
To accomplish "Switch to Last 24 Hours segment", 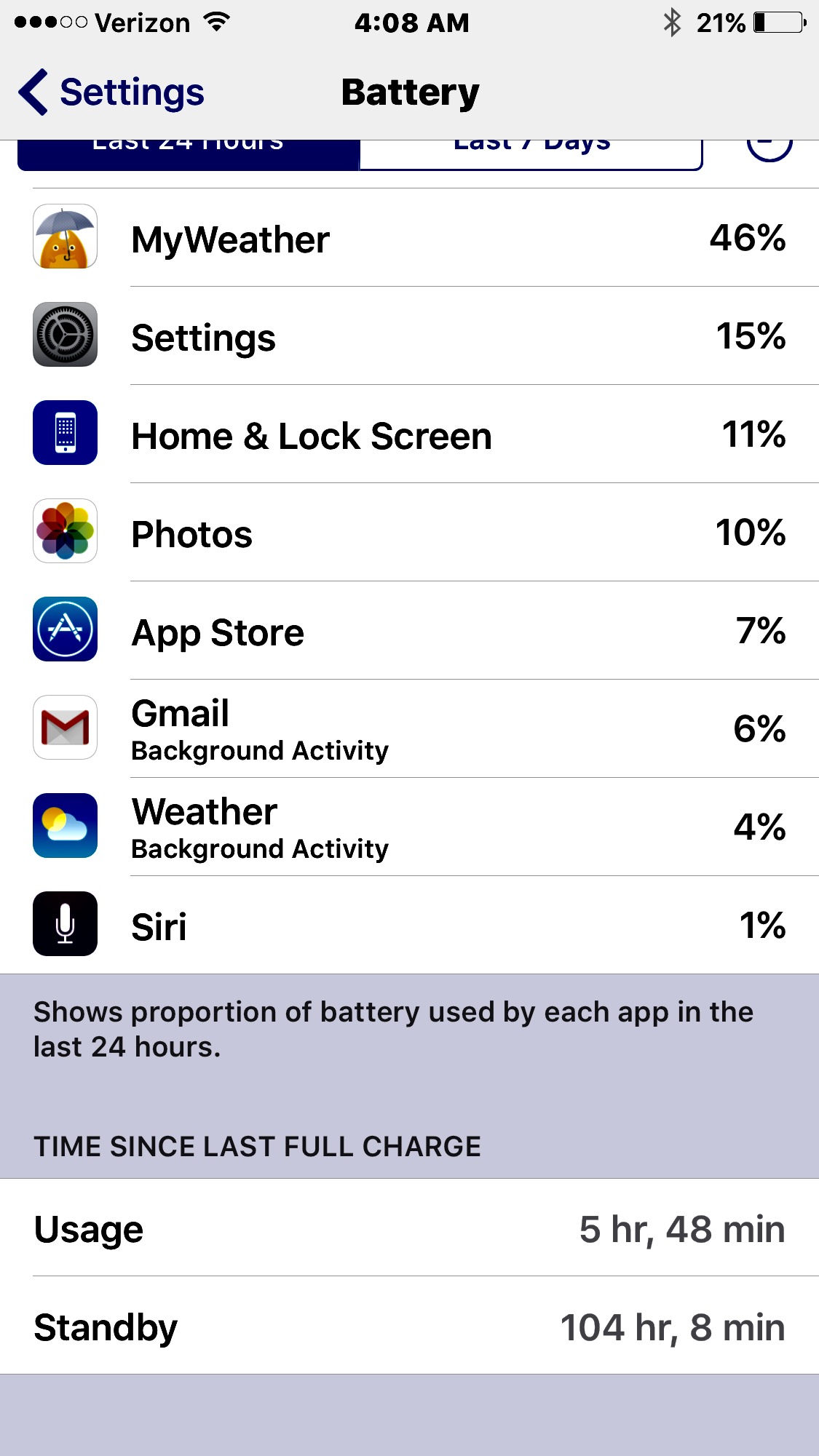I will click(189, 155).
